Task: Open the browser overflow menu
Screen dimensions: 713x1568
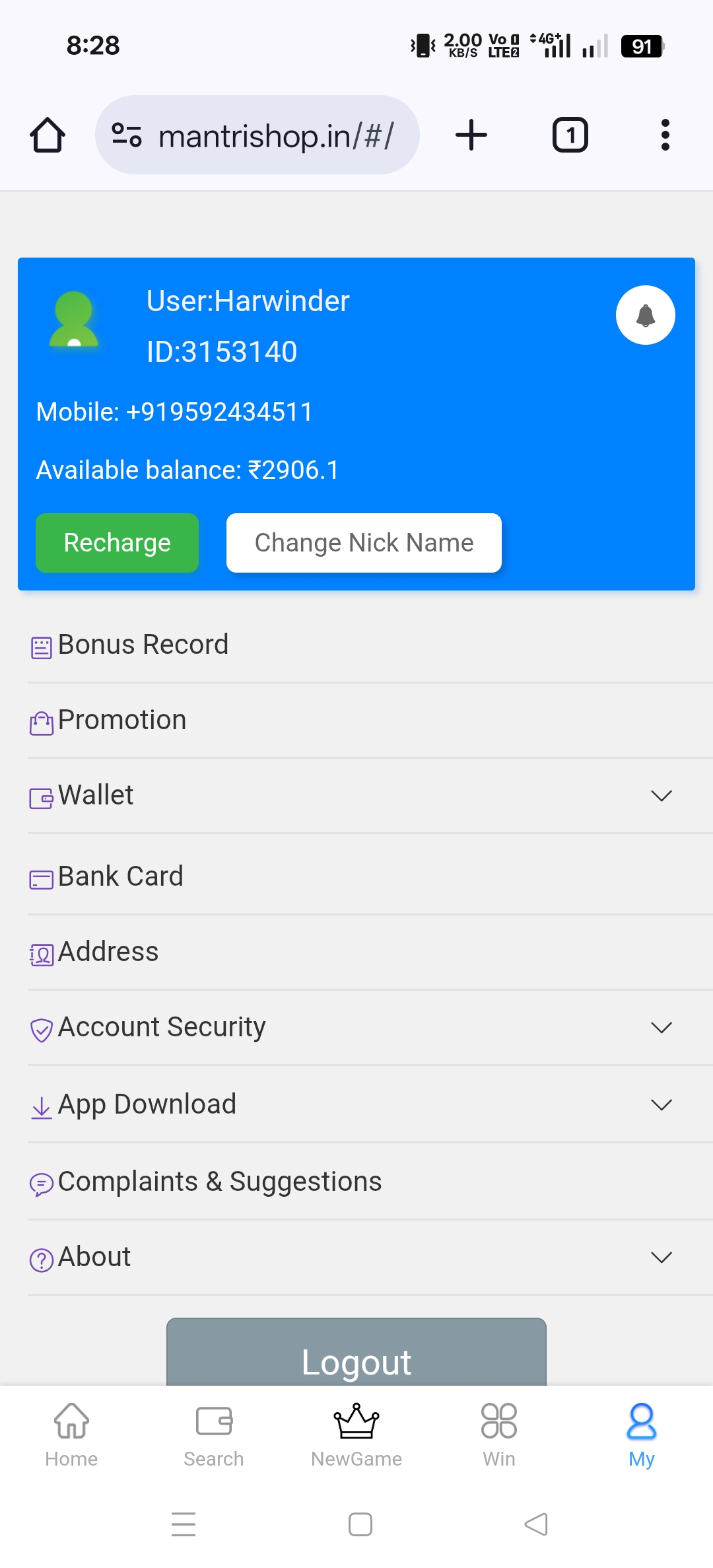Action: tap(665, 135)
